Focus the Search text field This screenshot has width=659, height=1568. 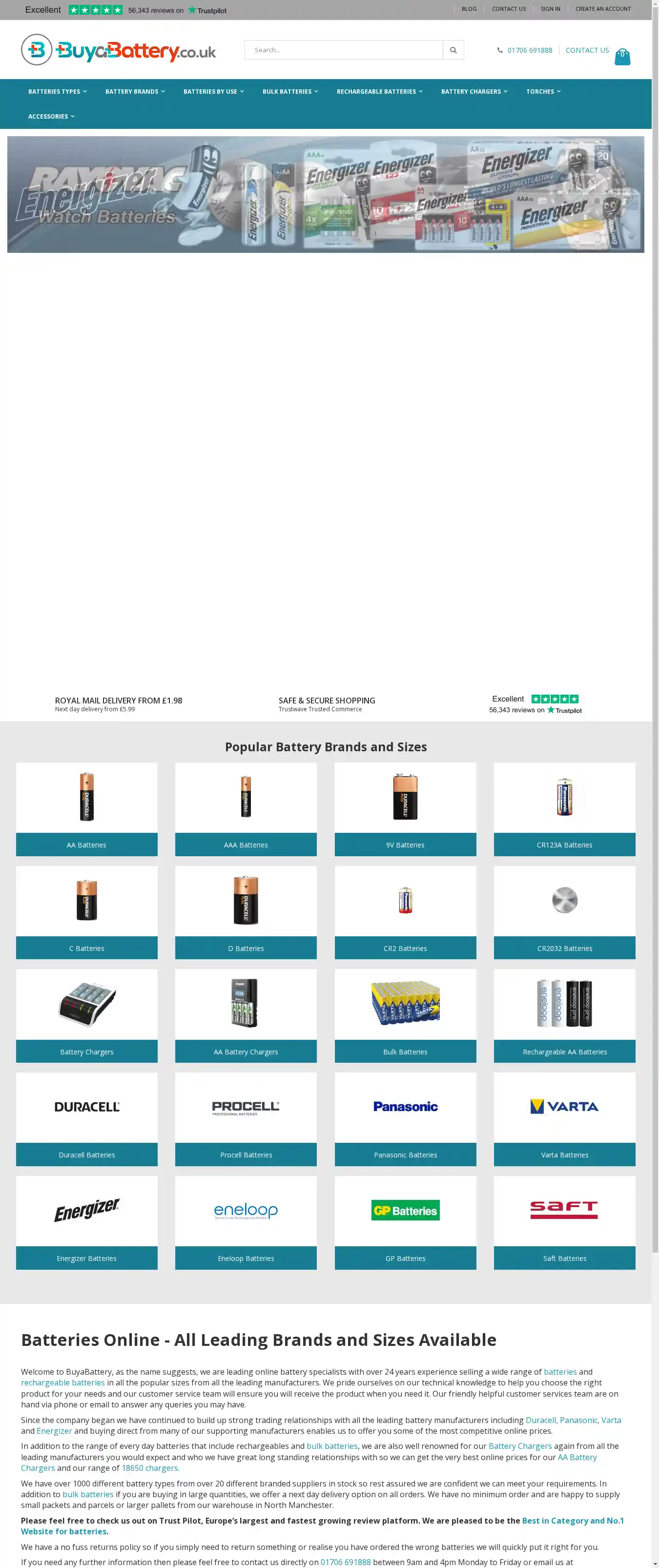click(343, 50)
